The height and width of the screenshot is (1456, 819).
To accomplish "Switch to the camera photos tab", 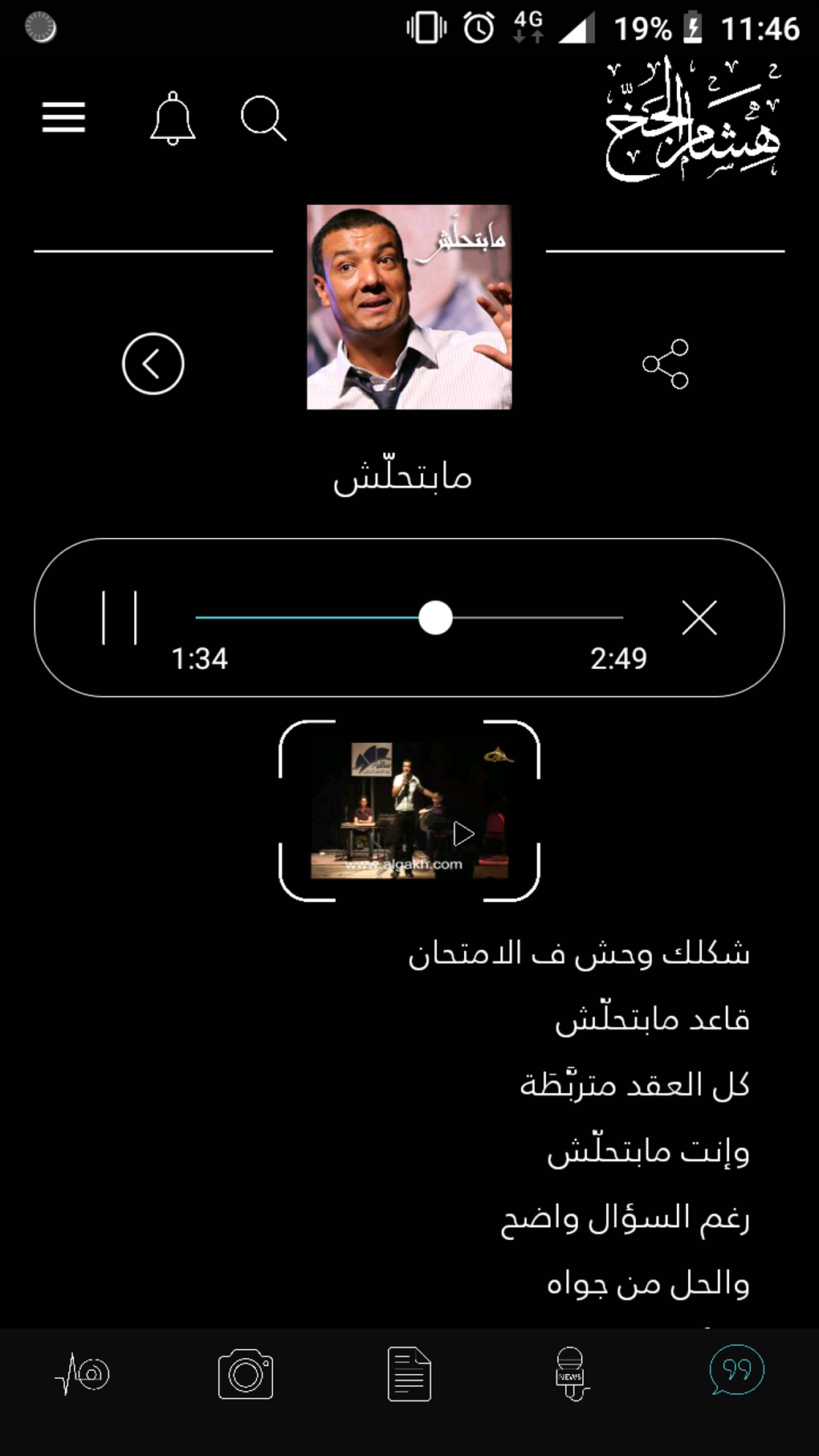I will point(246,1373).
